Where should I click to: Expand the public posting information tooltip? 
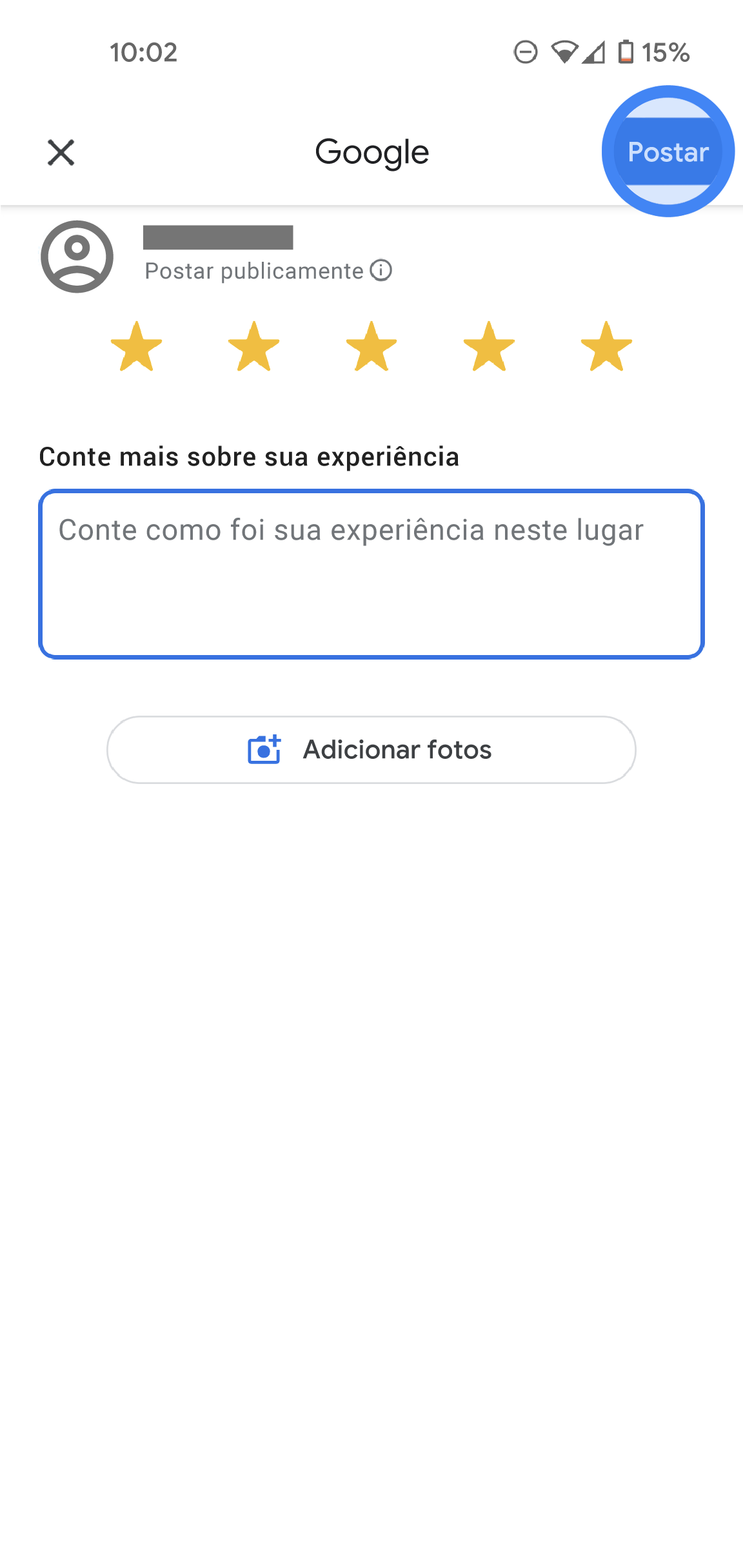coord(381,271)
